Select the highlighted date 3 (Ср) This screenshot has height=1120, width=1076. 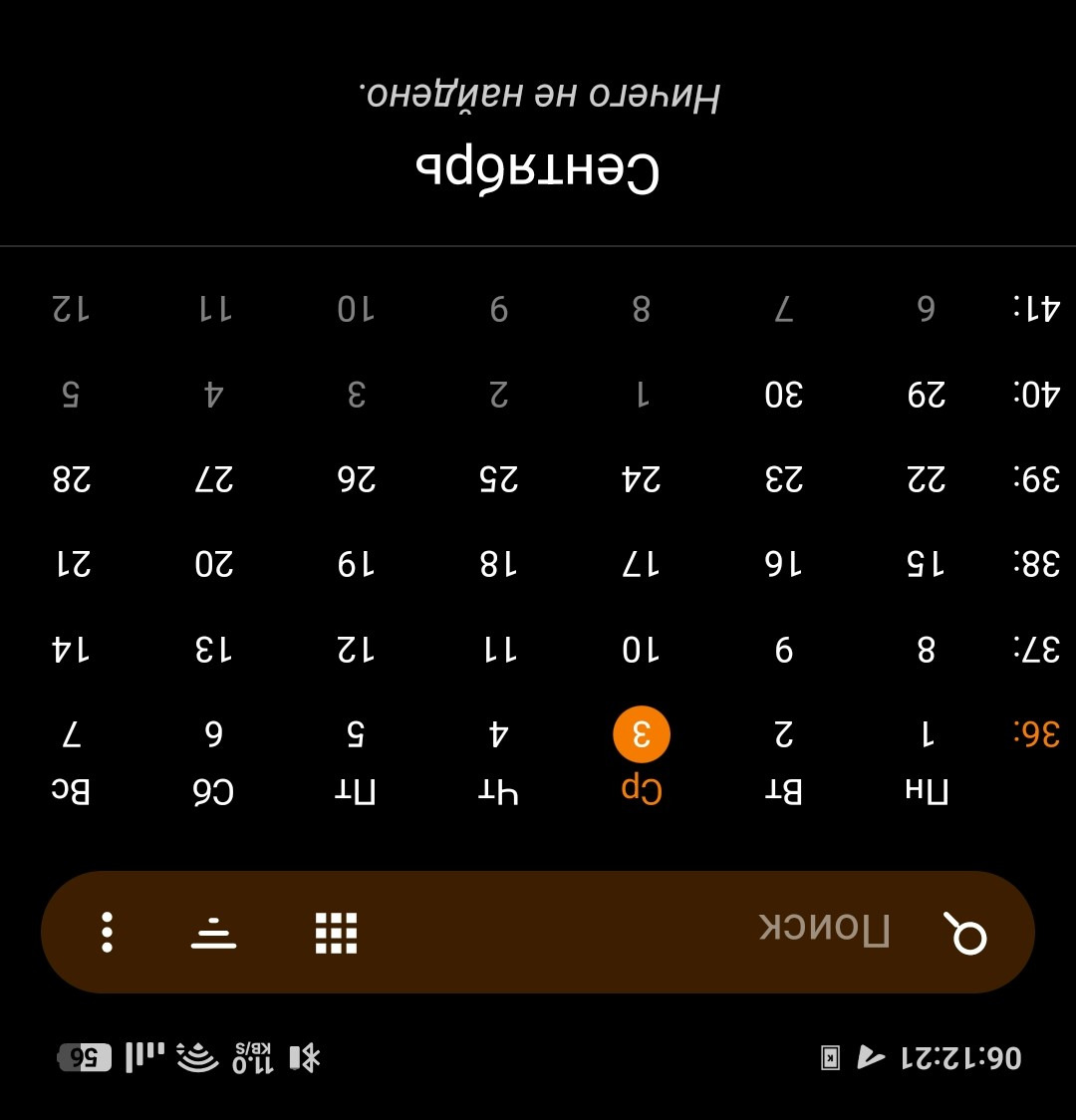(642, 735)
